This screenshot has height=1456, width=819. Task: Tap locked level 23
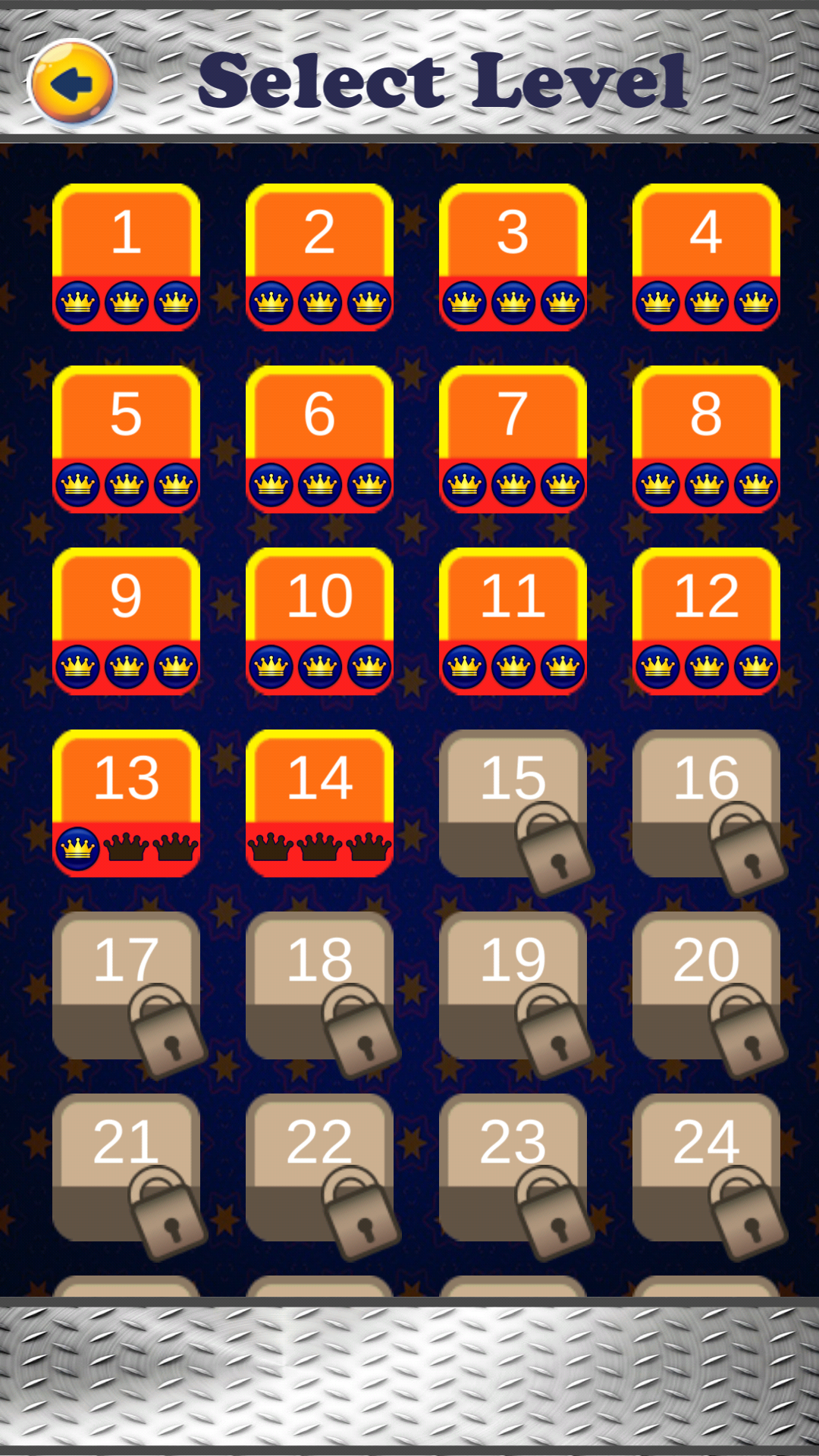513,1166
